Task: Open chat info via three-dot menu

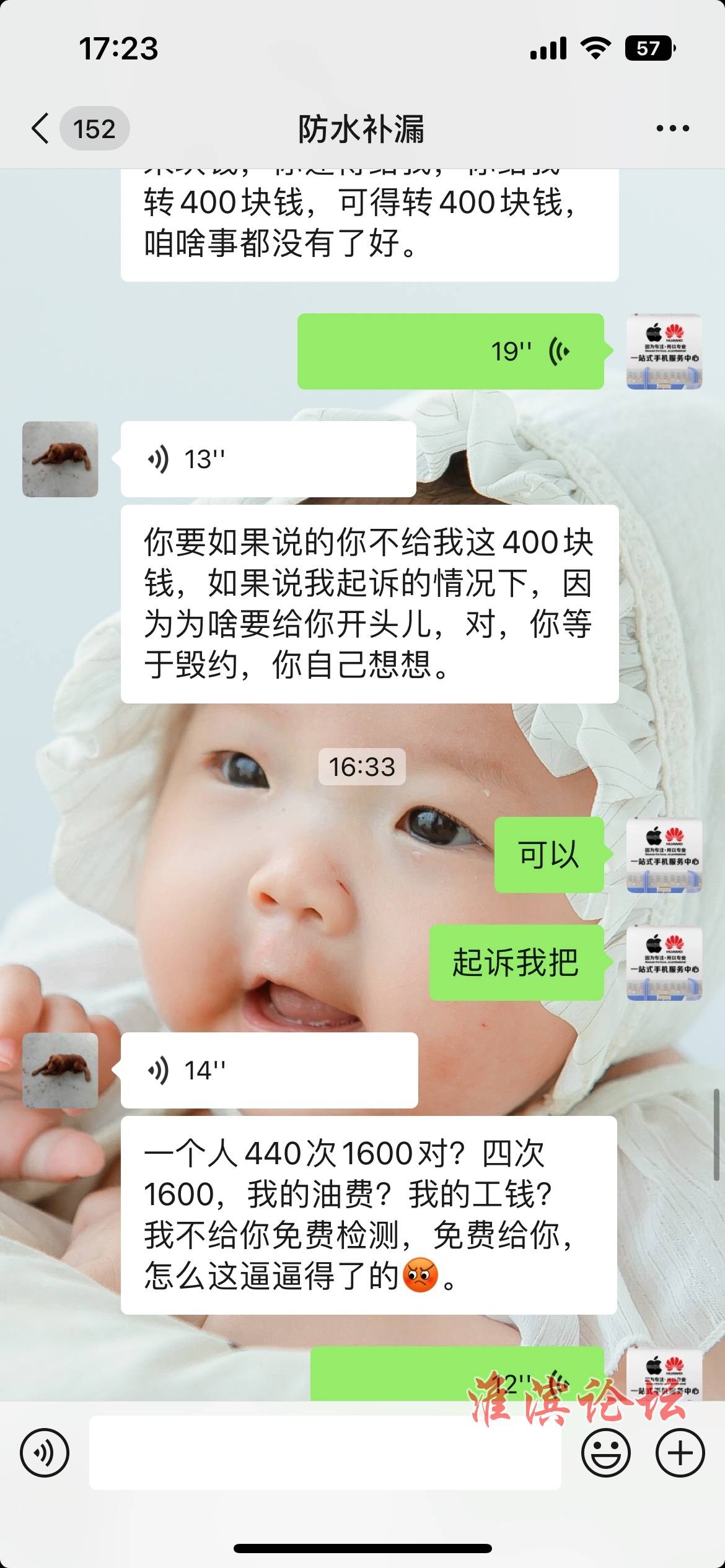Action: 672,129
